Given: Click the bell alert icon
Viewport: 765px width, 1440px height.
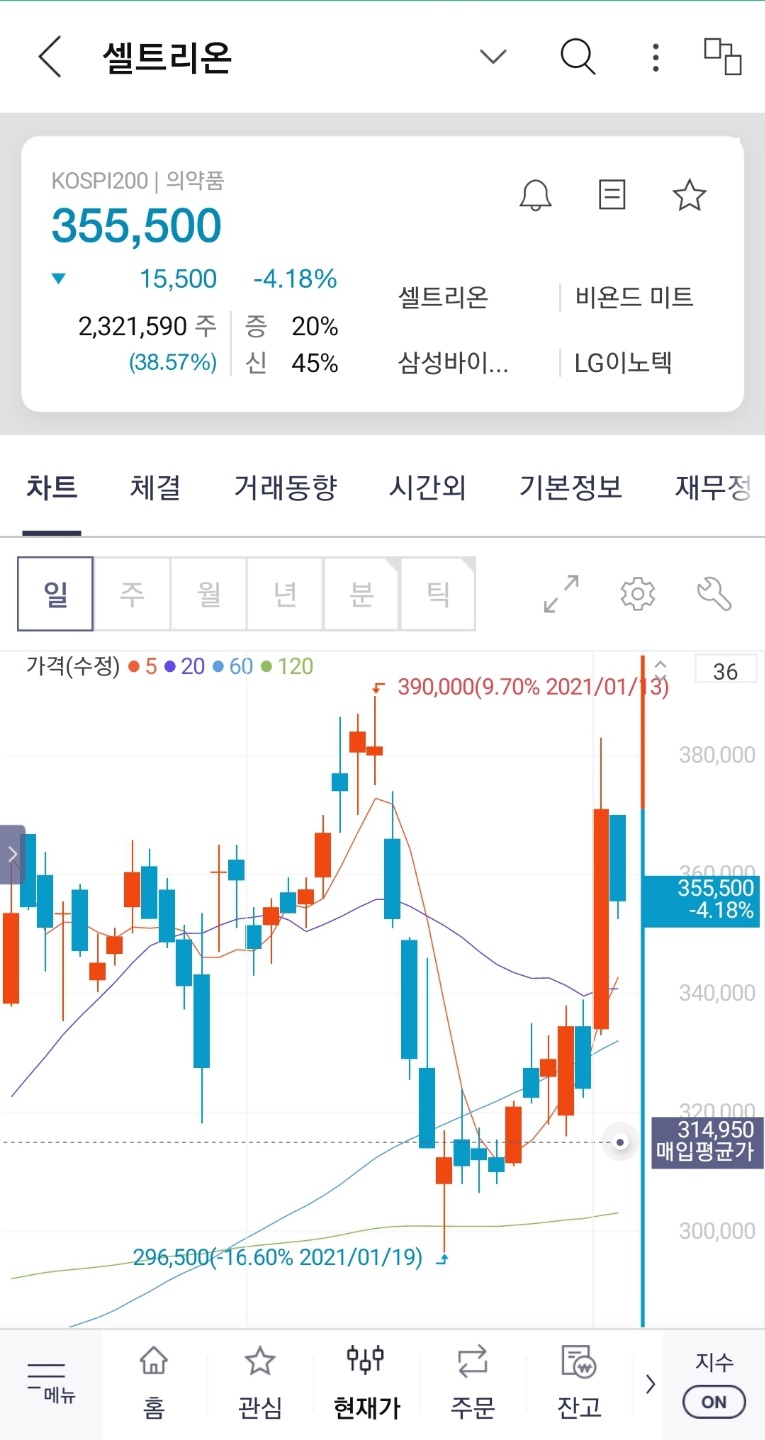Looking at the screenshot, I should [x=535, y=195].
